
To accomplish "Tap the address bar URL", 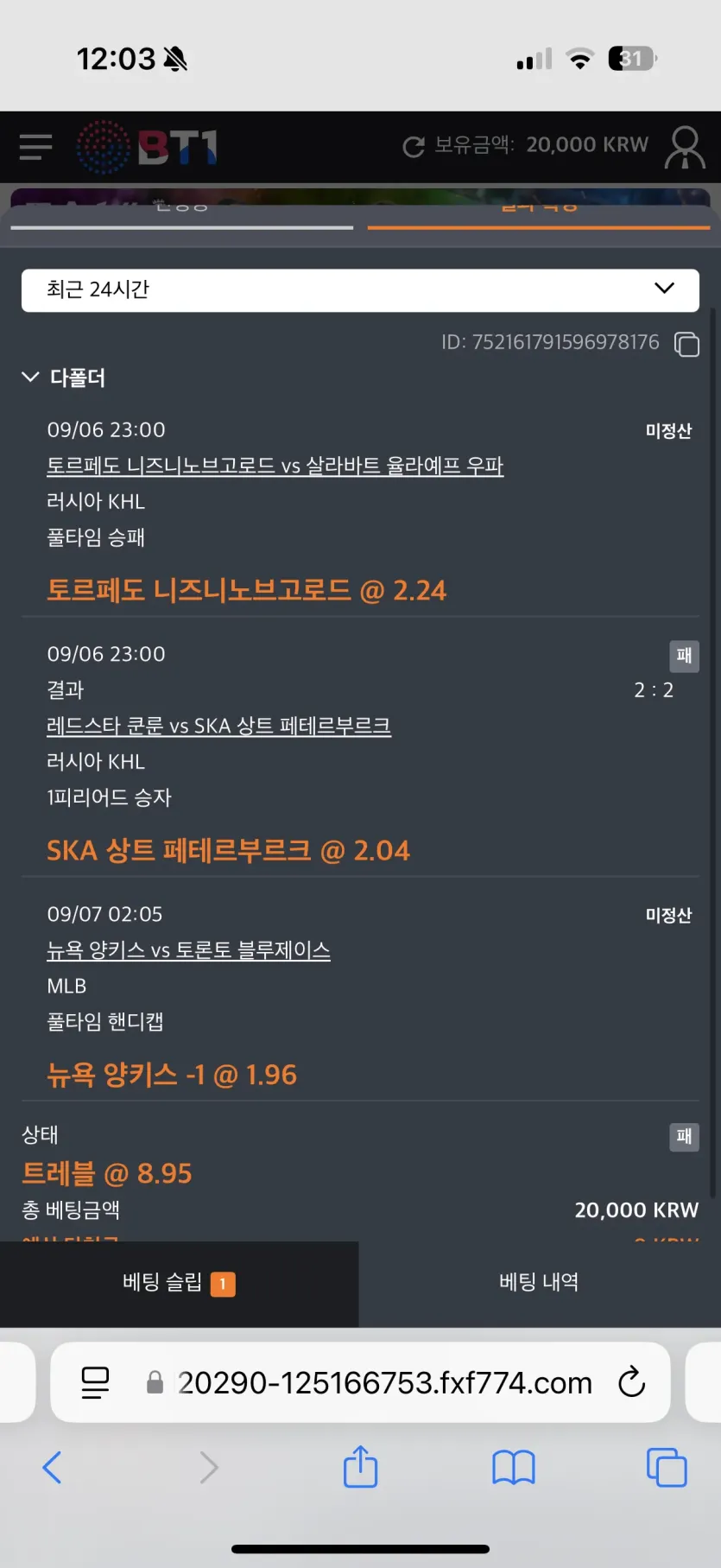I will 384,1382.
